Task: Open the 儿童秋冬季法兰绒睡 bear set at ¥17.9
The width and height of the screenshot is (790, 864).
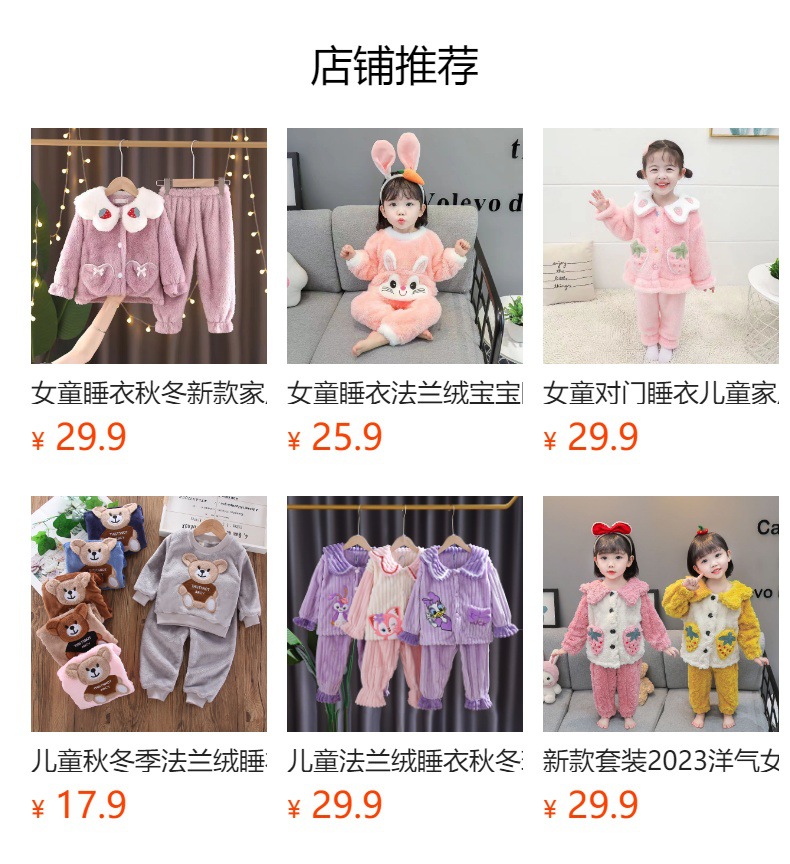Action: pyautogui.click(x=149, y=614)
